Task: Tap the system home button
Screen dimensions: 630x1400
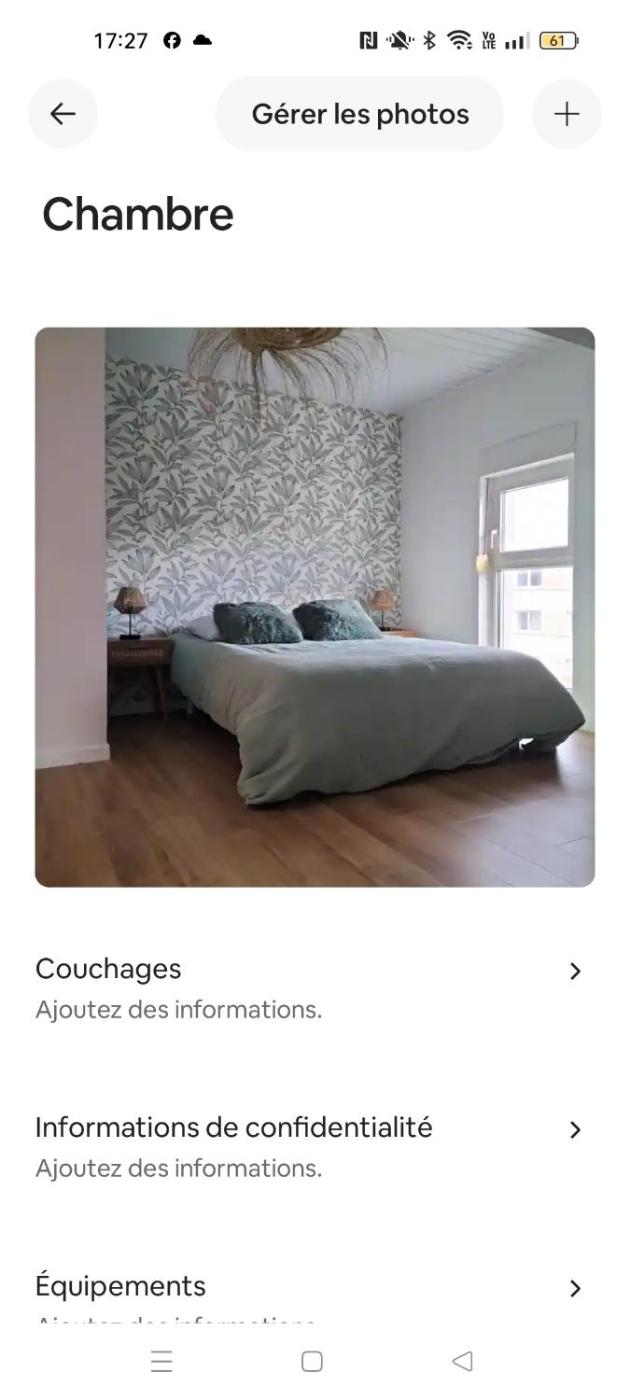Action: pyautogui.click(x=312, y=1361)
